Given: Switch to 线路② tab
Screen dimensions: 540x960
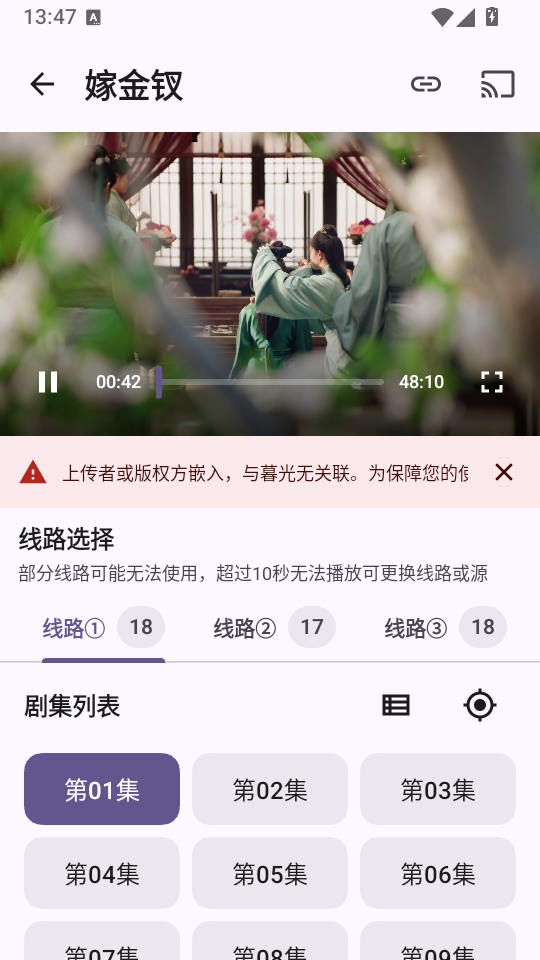Looking at the screenshot, I should coord(274,628).
